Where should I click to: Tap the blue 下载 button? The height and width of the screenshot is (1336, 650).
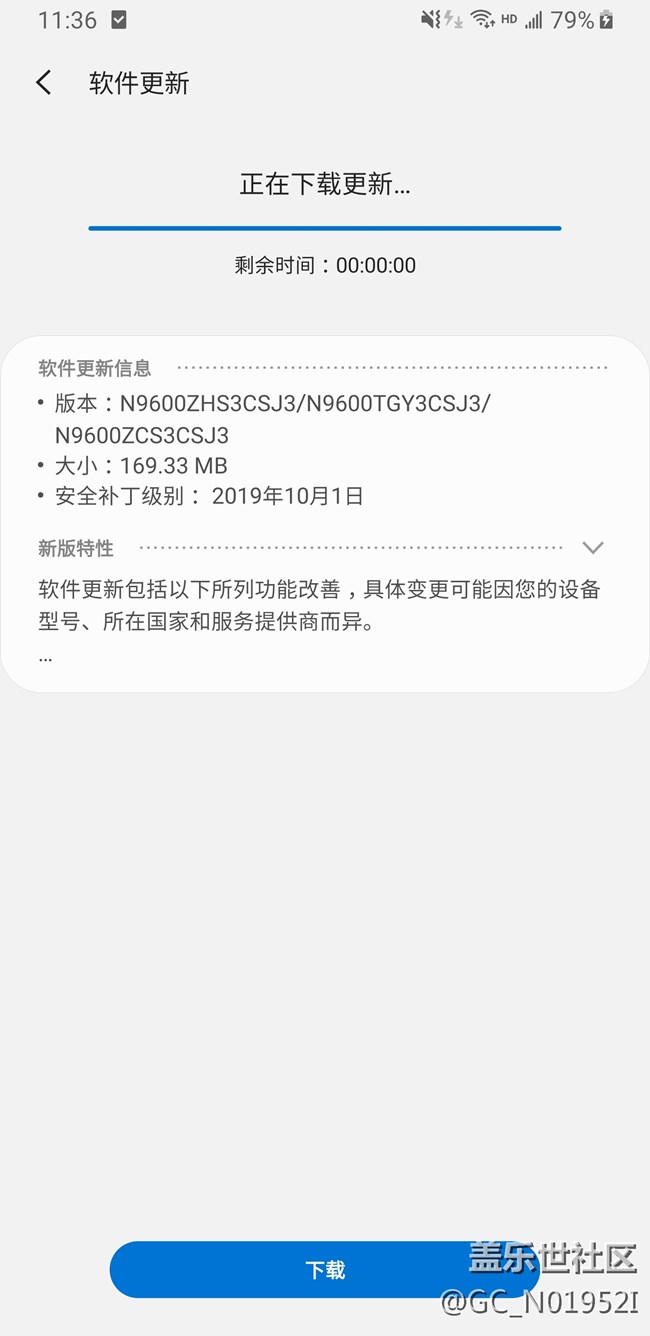[x=324, y=1269]
